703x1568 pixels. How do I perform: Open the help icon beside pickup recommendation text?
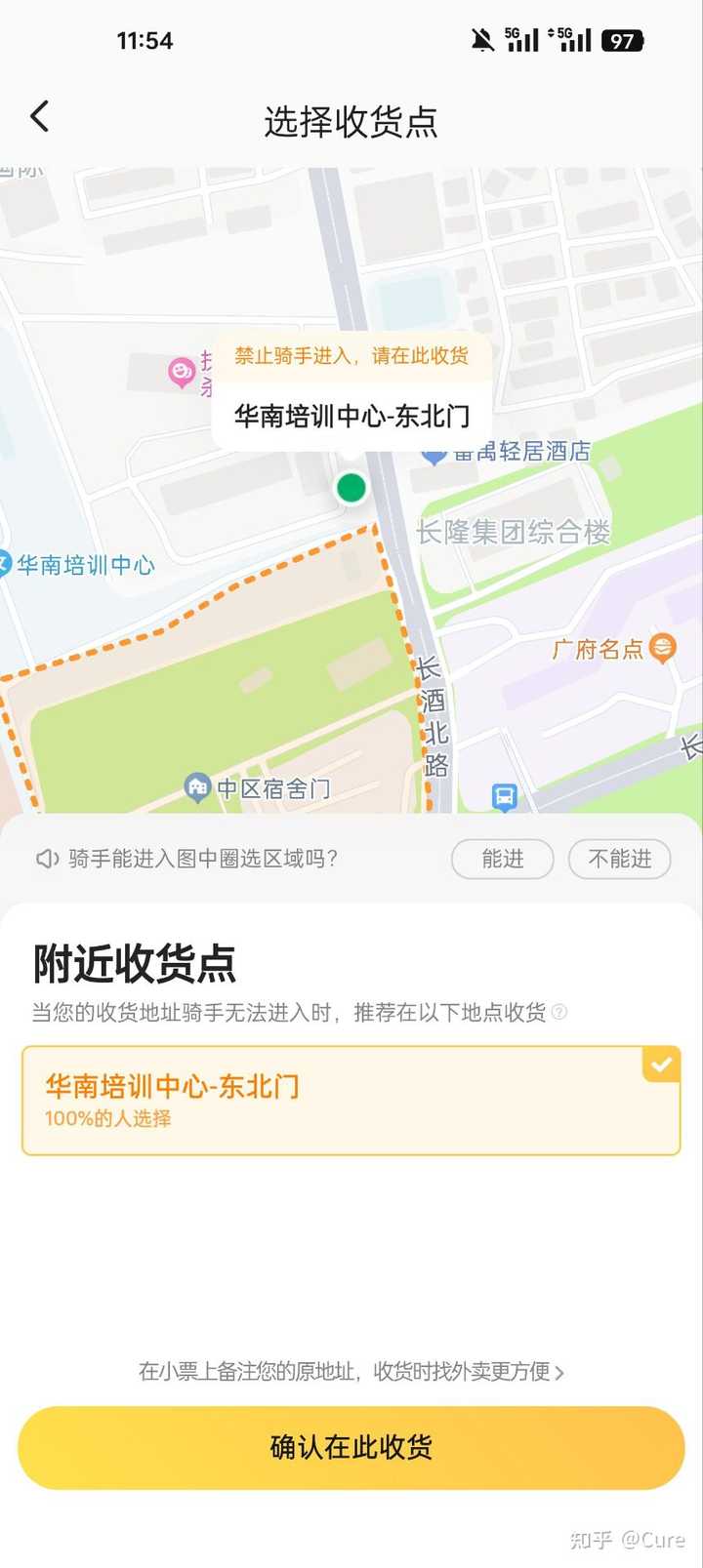click(x=559, y=1013)
